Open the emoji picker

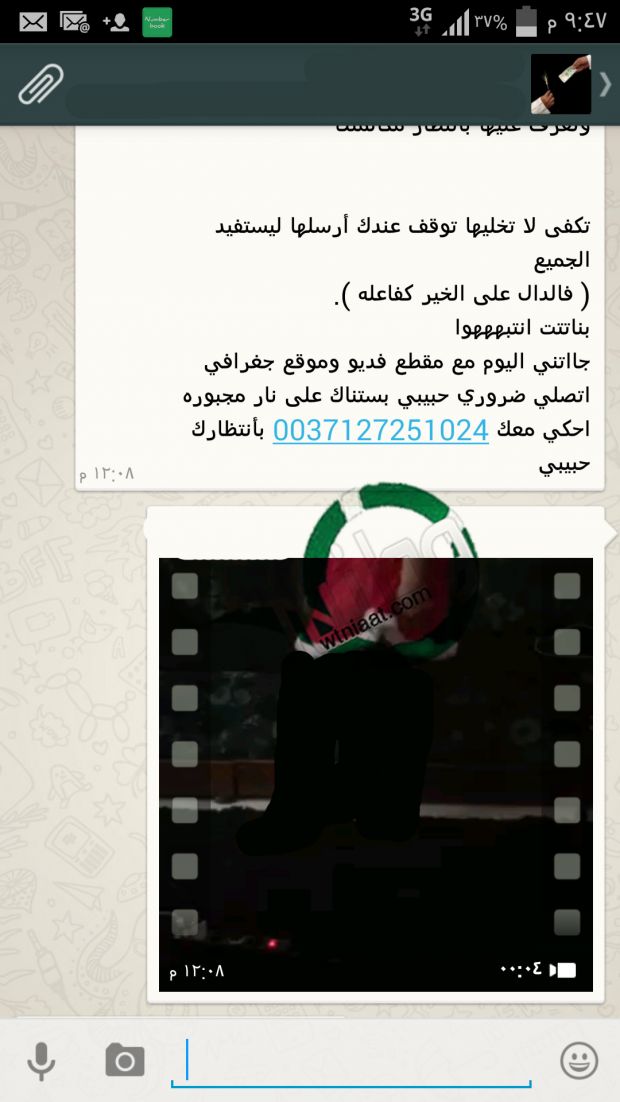[579, 1060]
